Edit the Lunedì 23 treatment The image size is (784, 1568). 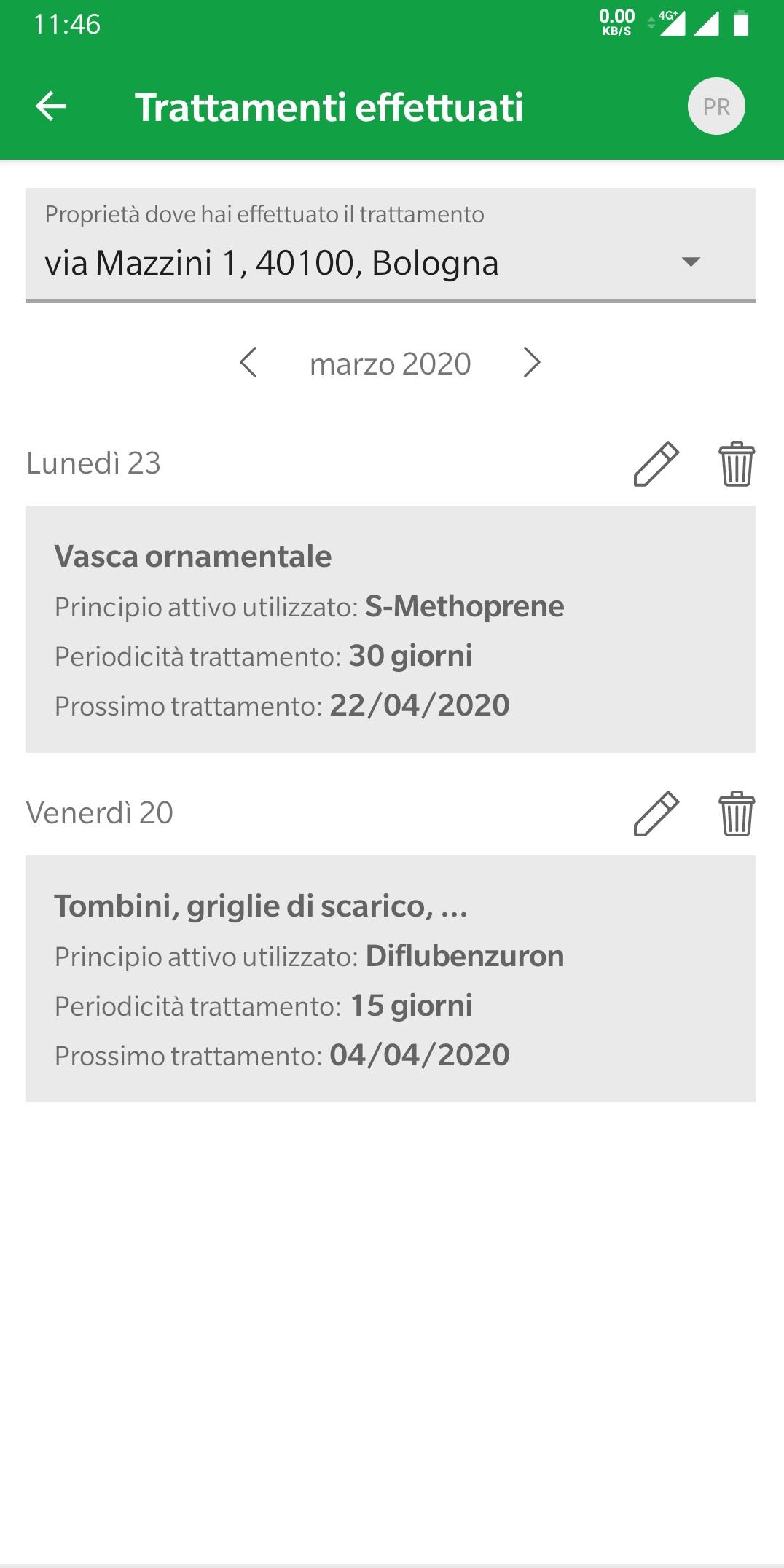(656, 463)
